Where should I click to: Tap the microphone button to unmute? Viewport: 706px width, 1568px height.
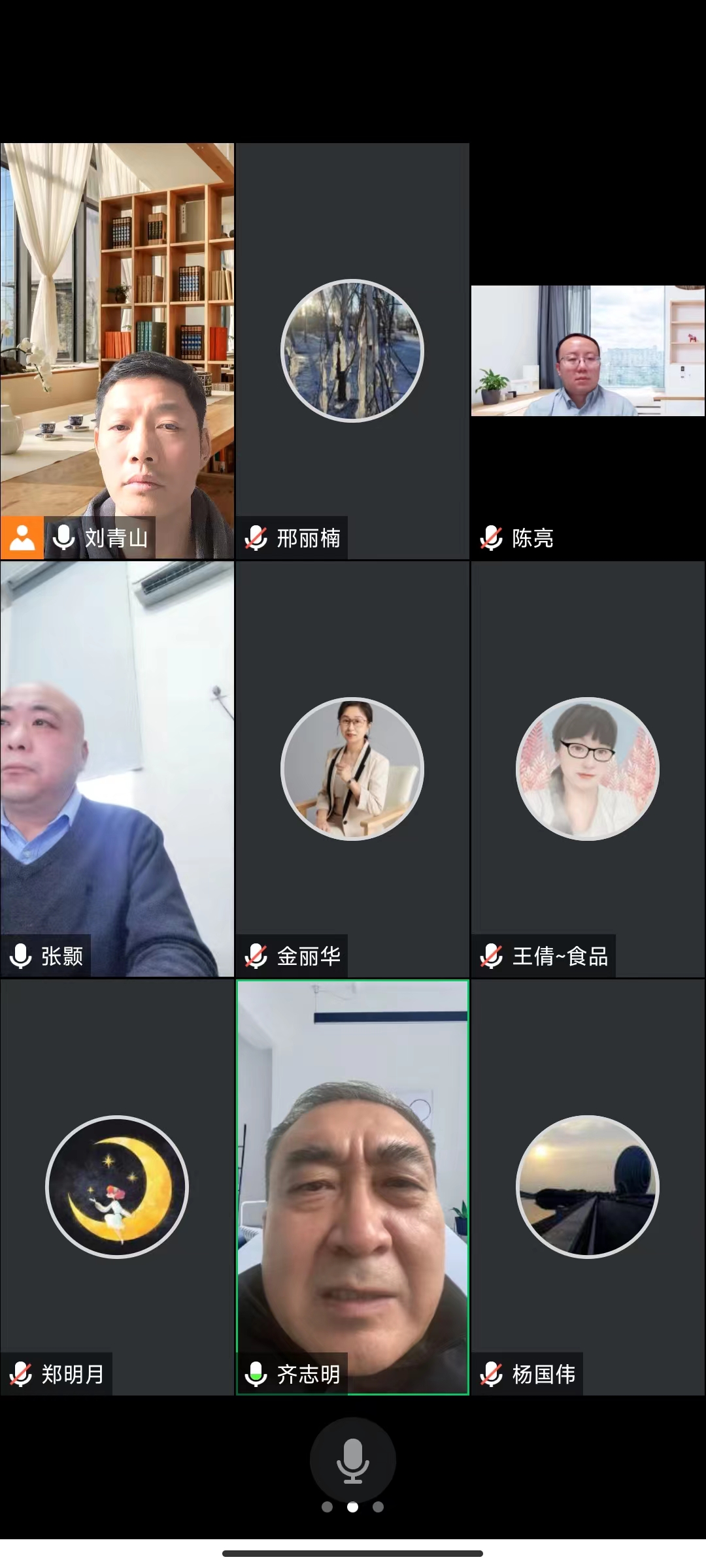point(352,1459)
